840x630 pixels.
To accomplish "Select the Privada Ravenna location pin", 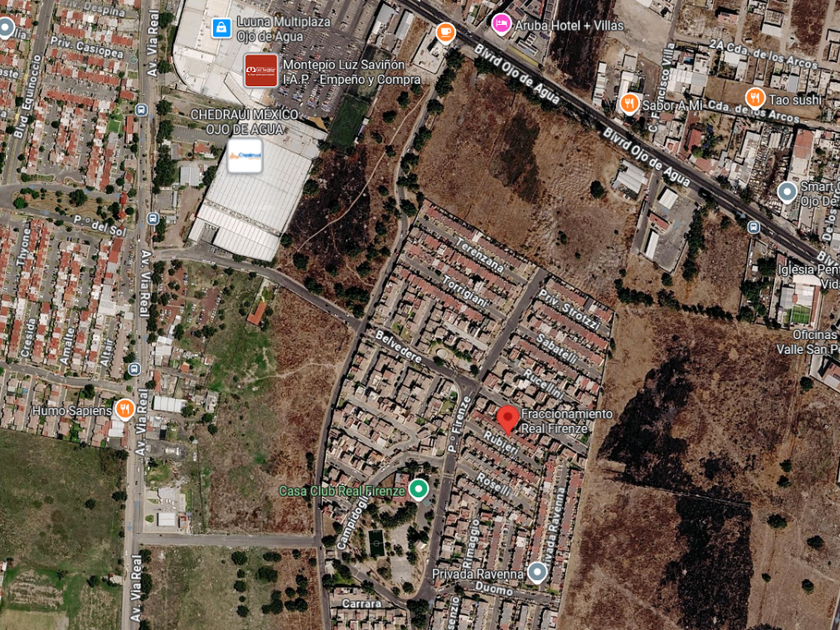I will [x=537, y=573].
